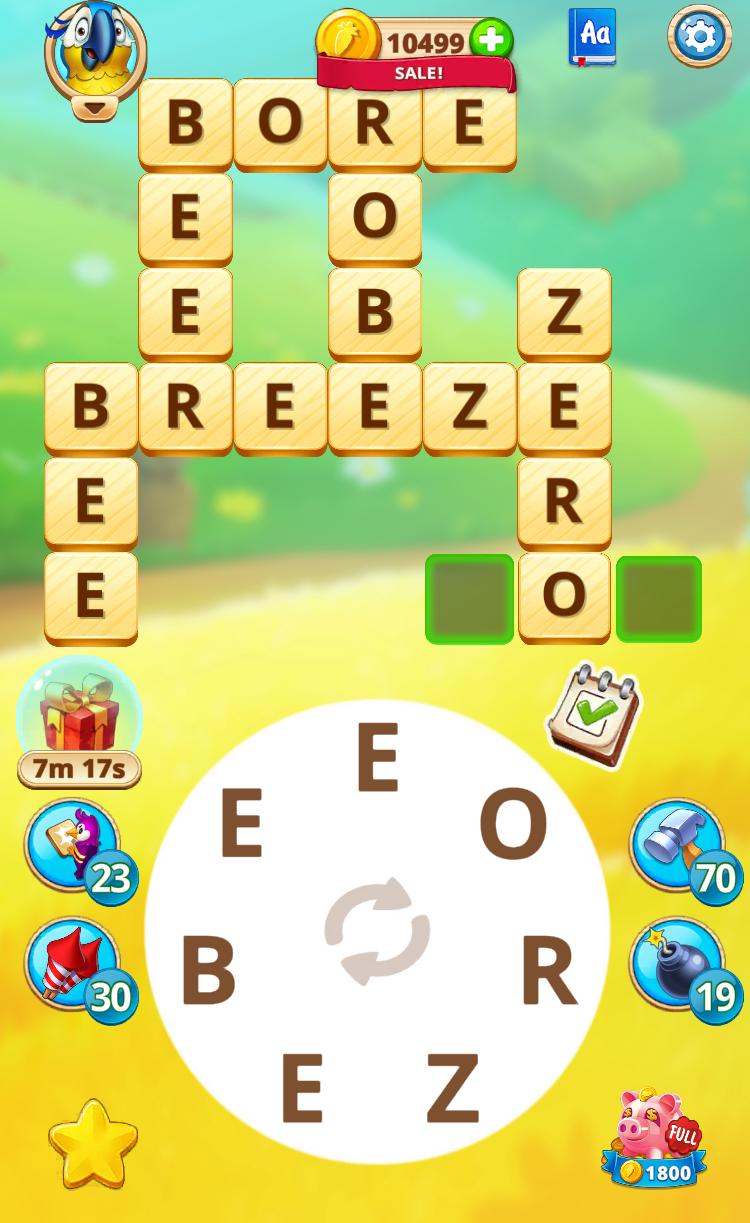
Task: Open the full piggy bank
Action: point(655,1138)
